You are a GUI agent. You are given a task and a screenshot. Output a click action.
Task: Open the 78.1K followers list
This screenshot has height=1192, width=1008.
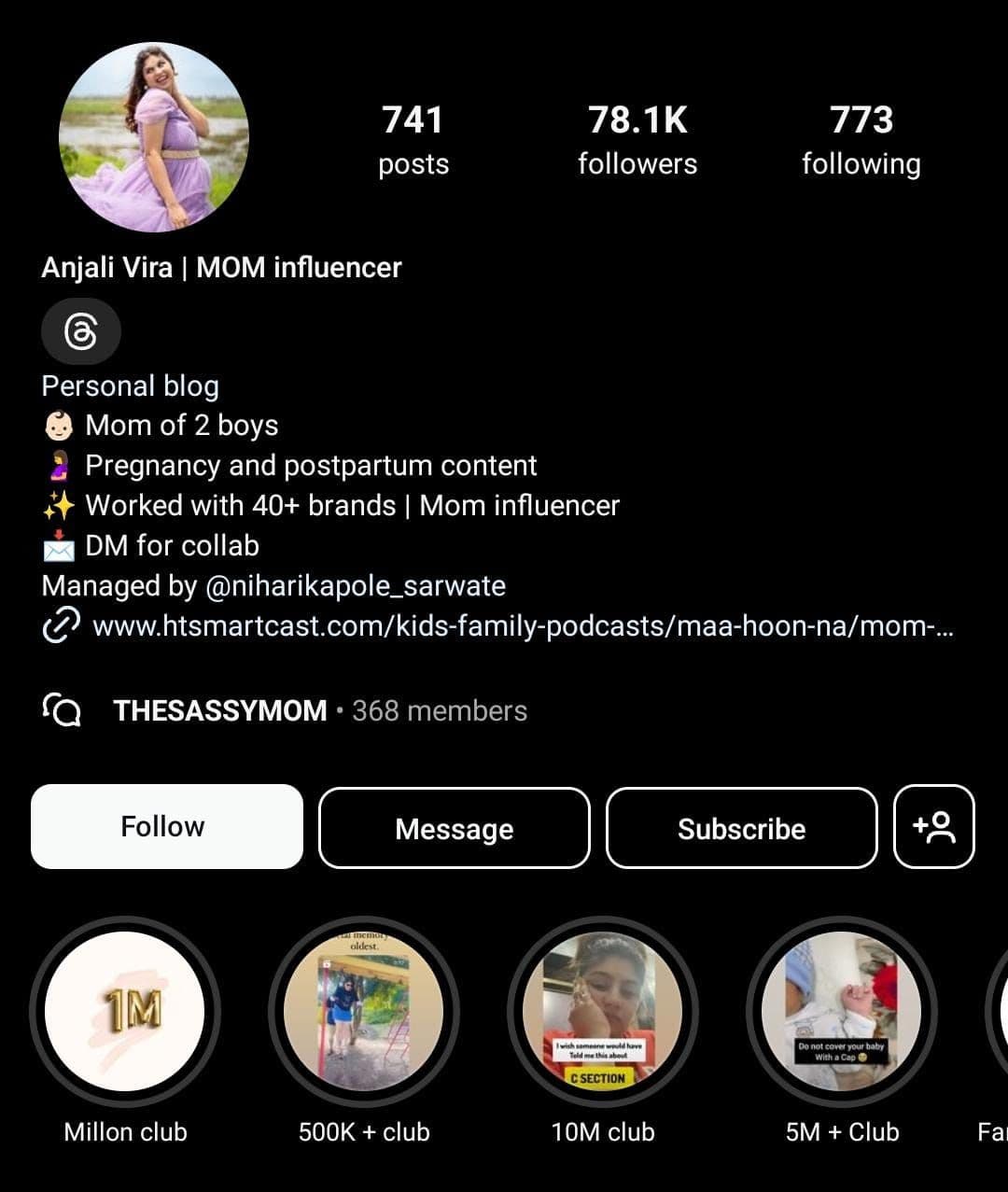pos(637,140)
